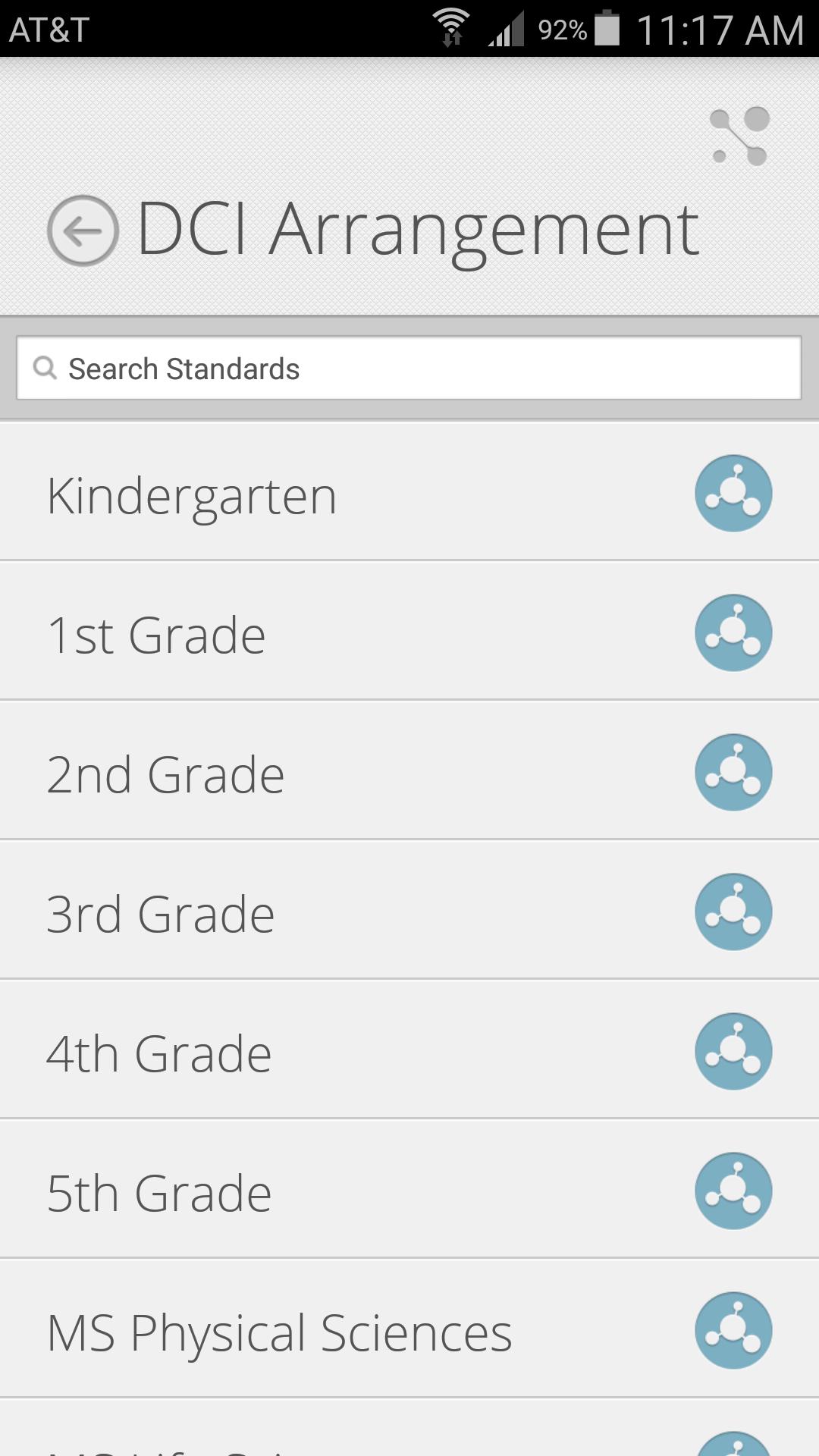
Task: Open the 5th Grade standards list
Action: (x=303, y=1191)
